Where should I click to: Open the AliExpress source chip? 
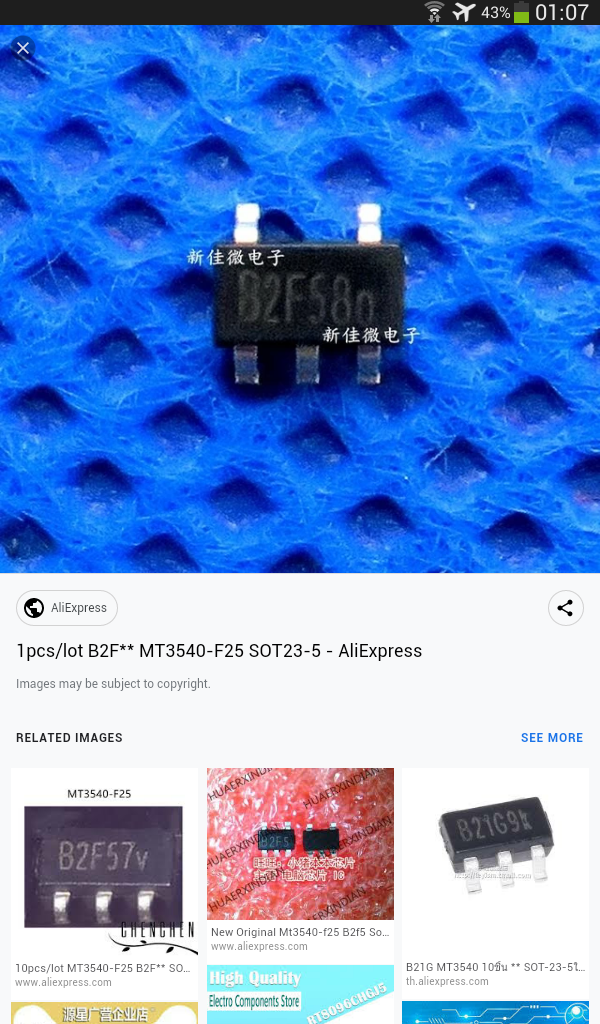pos(67,608)
